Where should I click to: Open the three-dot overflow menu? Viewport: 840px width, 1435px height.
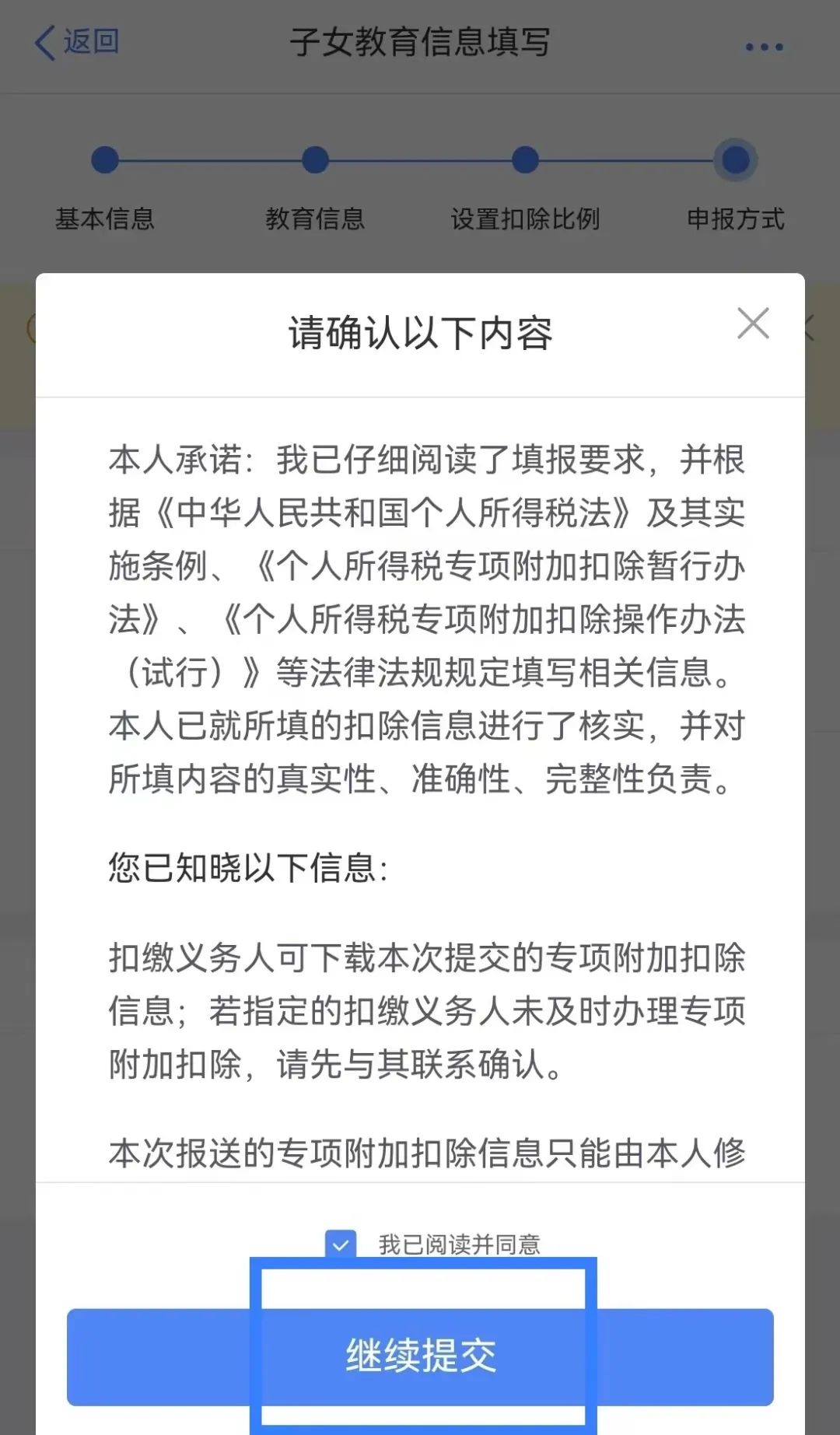click(764, 47)
